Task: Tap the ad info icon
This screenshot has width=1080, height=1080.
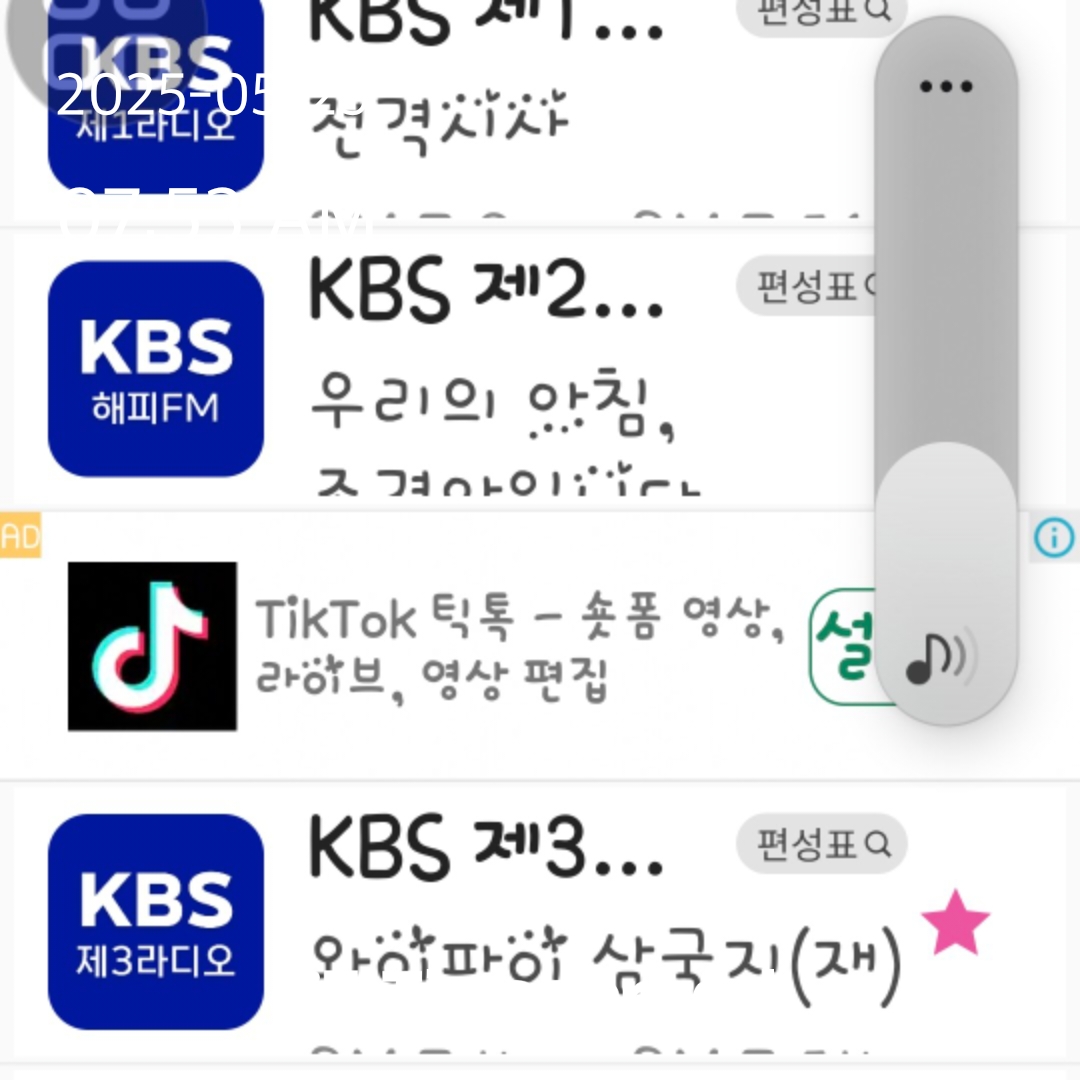Action: click(1053, 538)
